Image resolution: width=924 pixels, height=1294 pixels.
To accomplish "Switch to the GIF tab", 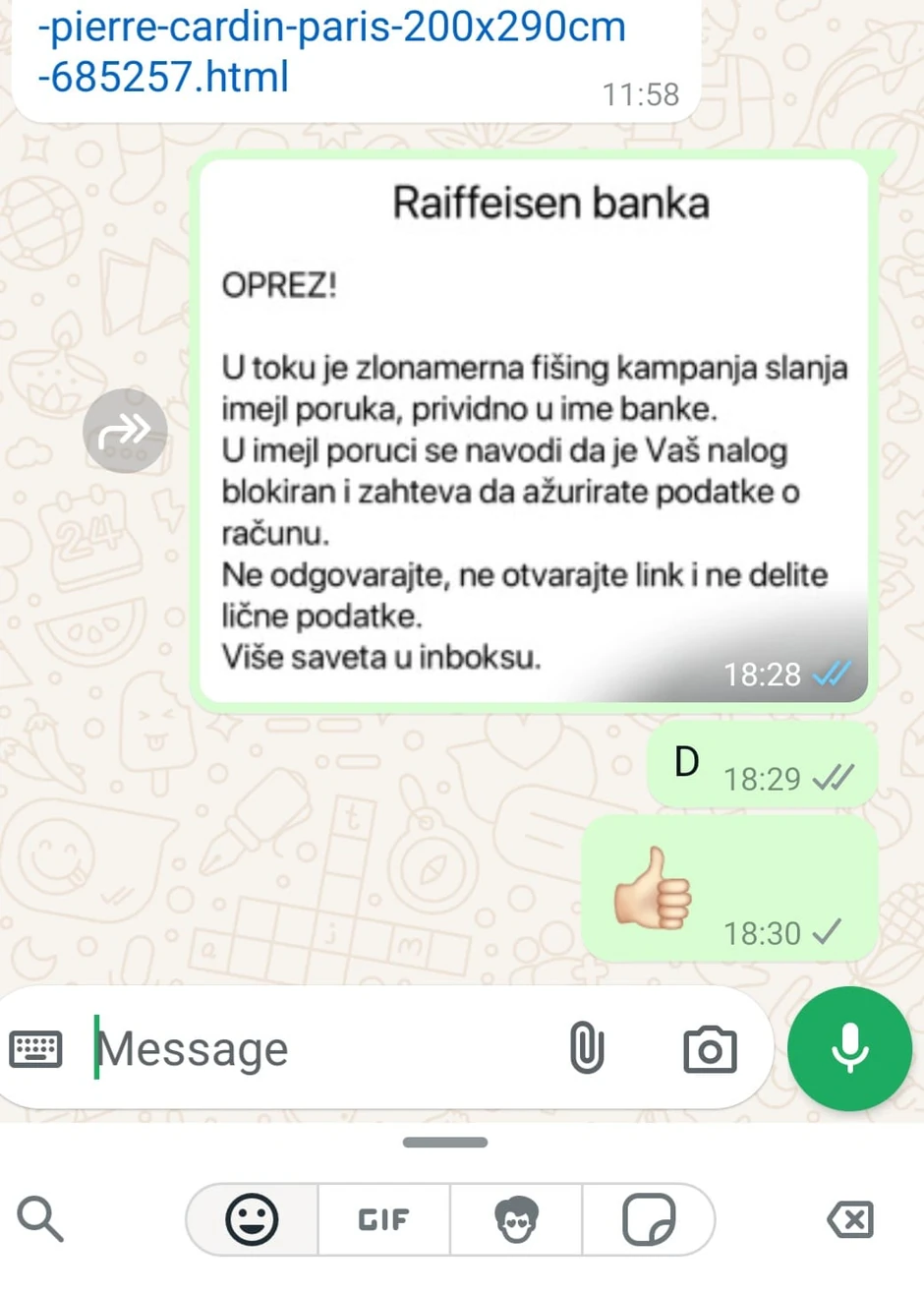I will click(x=383, y=1219).
